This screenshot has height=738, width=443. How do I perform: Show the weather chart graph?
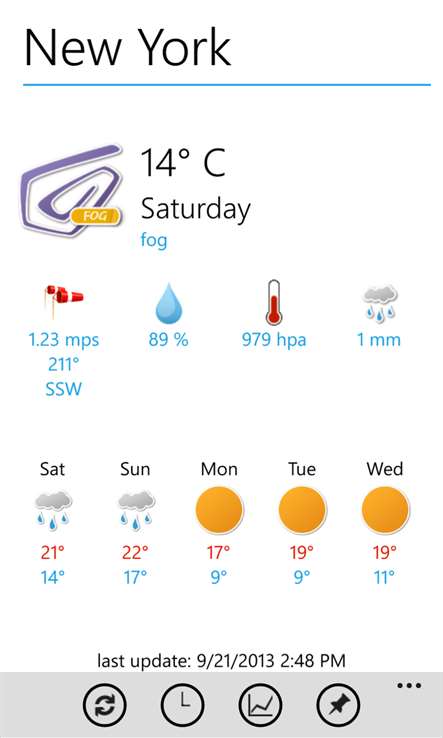tap(261, 705)
